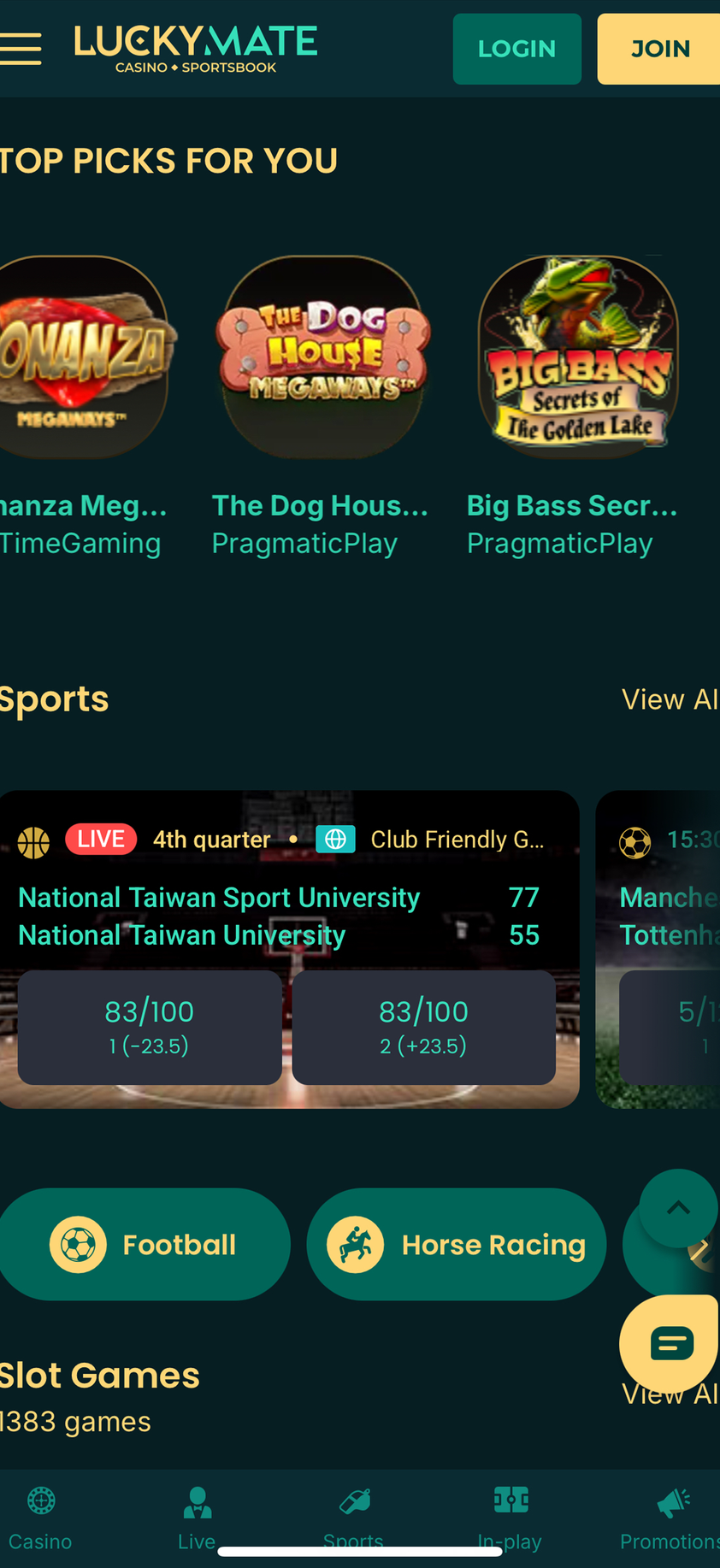
Task: Select the 2 (+23.5) odds button
Action: click(423, 1027)
